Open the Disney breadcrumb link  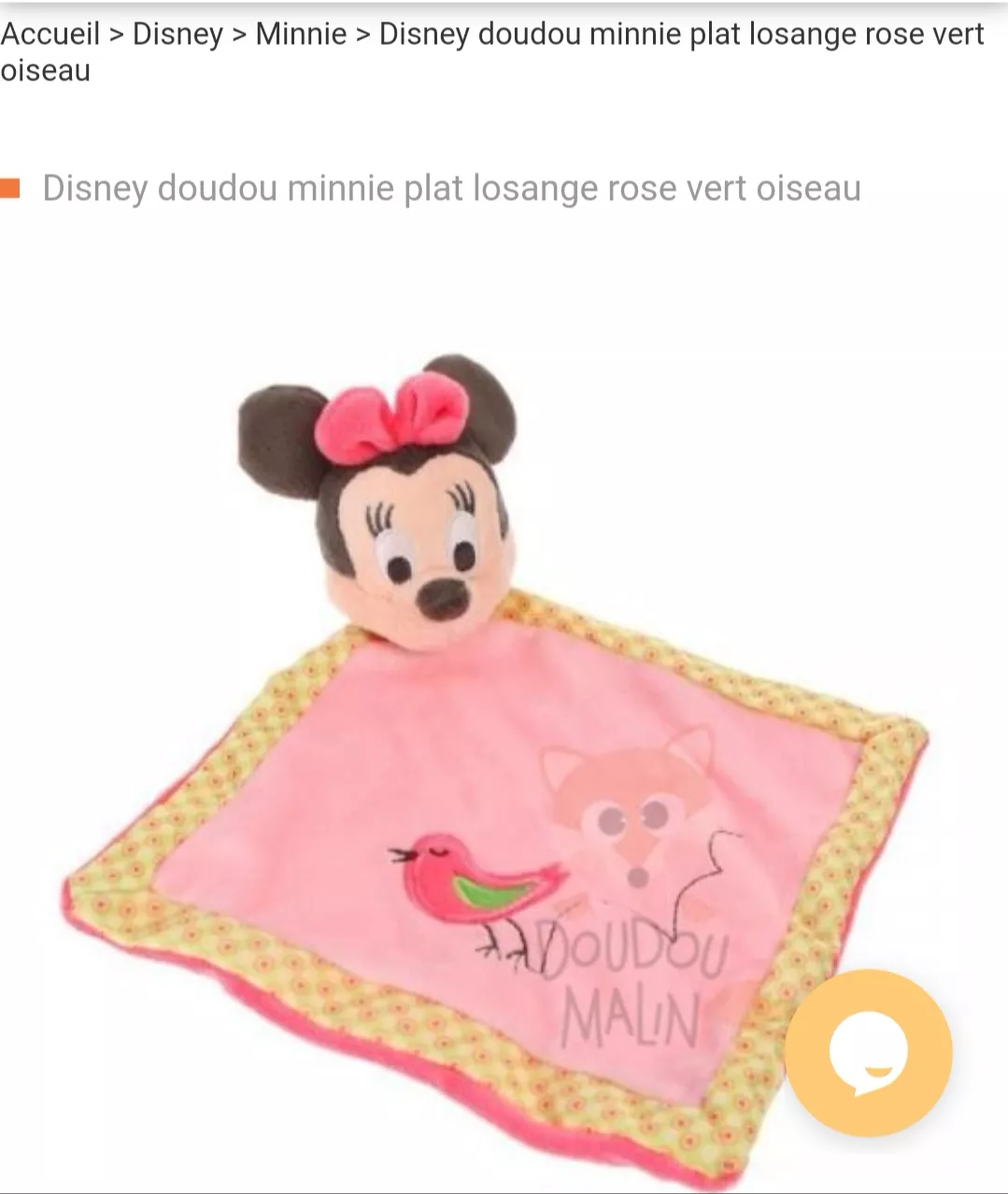point(177,35)
